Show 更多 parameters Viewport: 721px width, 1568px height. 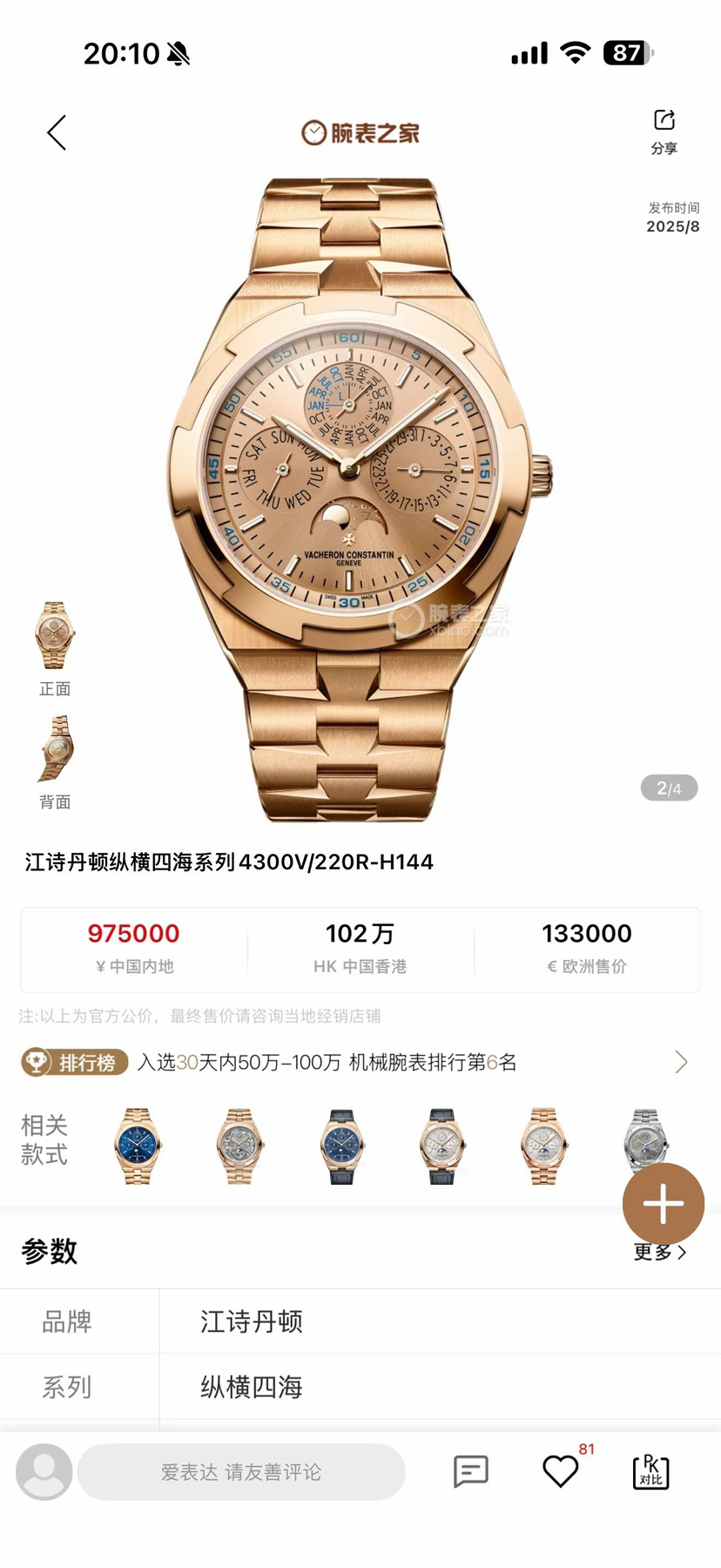tap(659, 1253)
